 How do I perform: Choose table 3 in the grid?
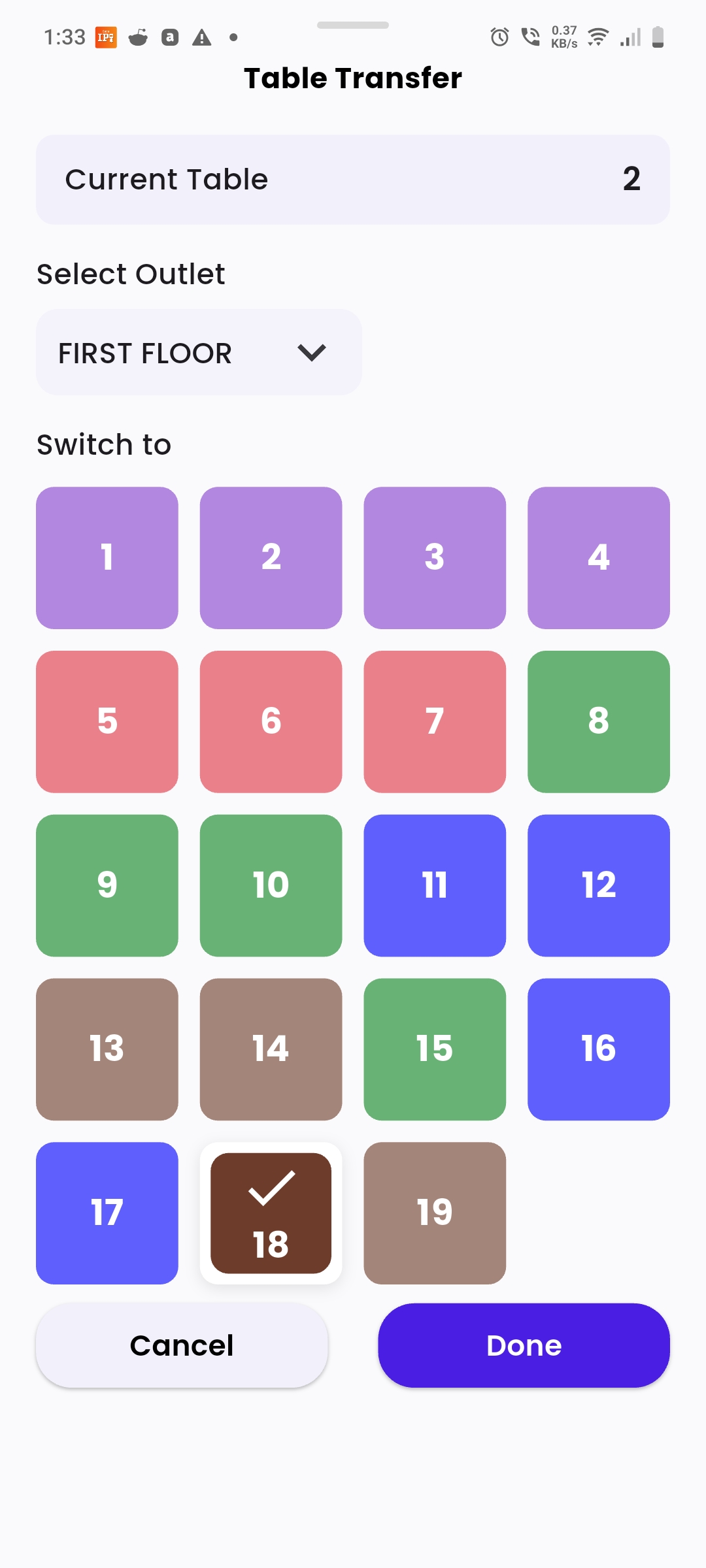coord(435,558)
